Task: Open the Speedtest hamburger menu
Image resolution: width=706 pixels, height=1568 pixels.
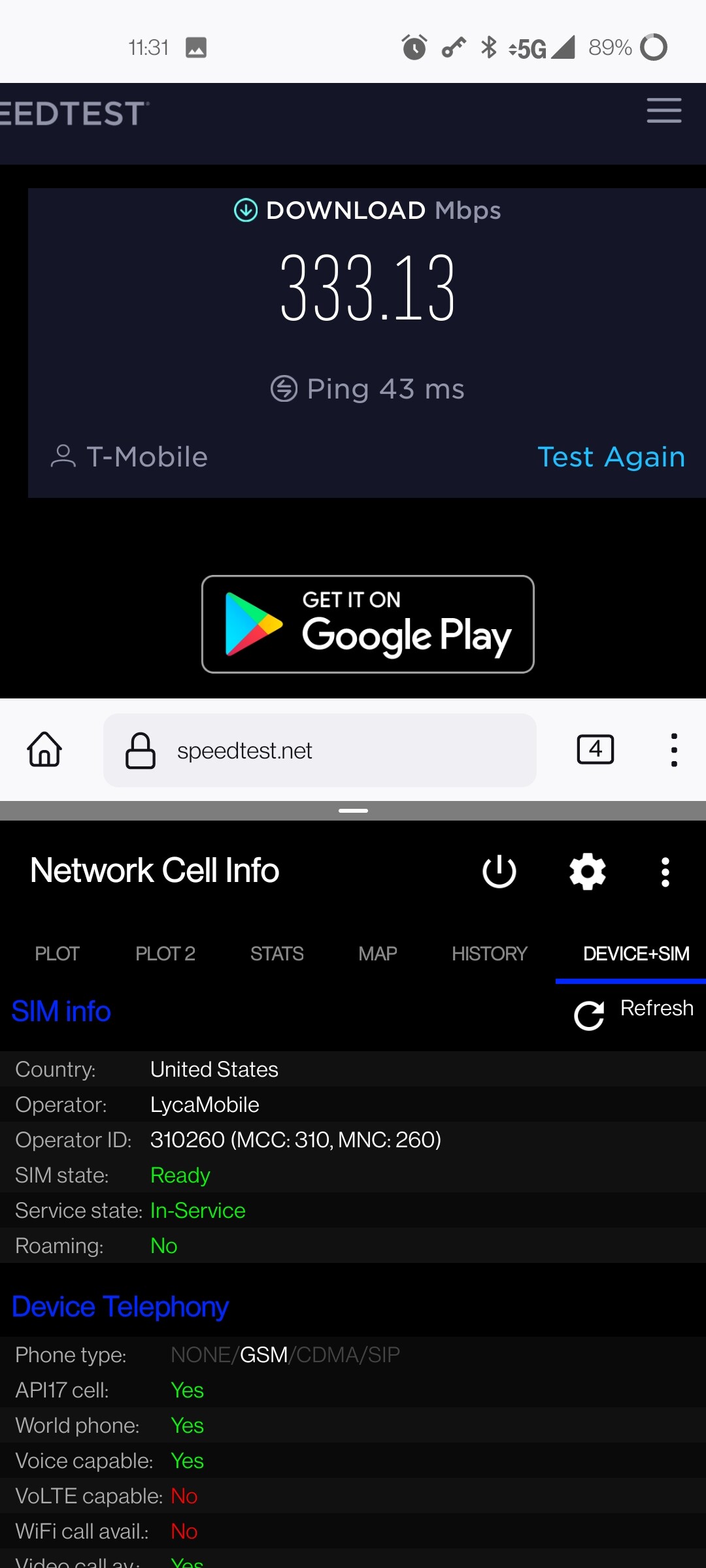Action: click(x=664, y=110)
